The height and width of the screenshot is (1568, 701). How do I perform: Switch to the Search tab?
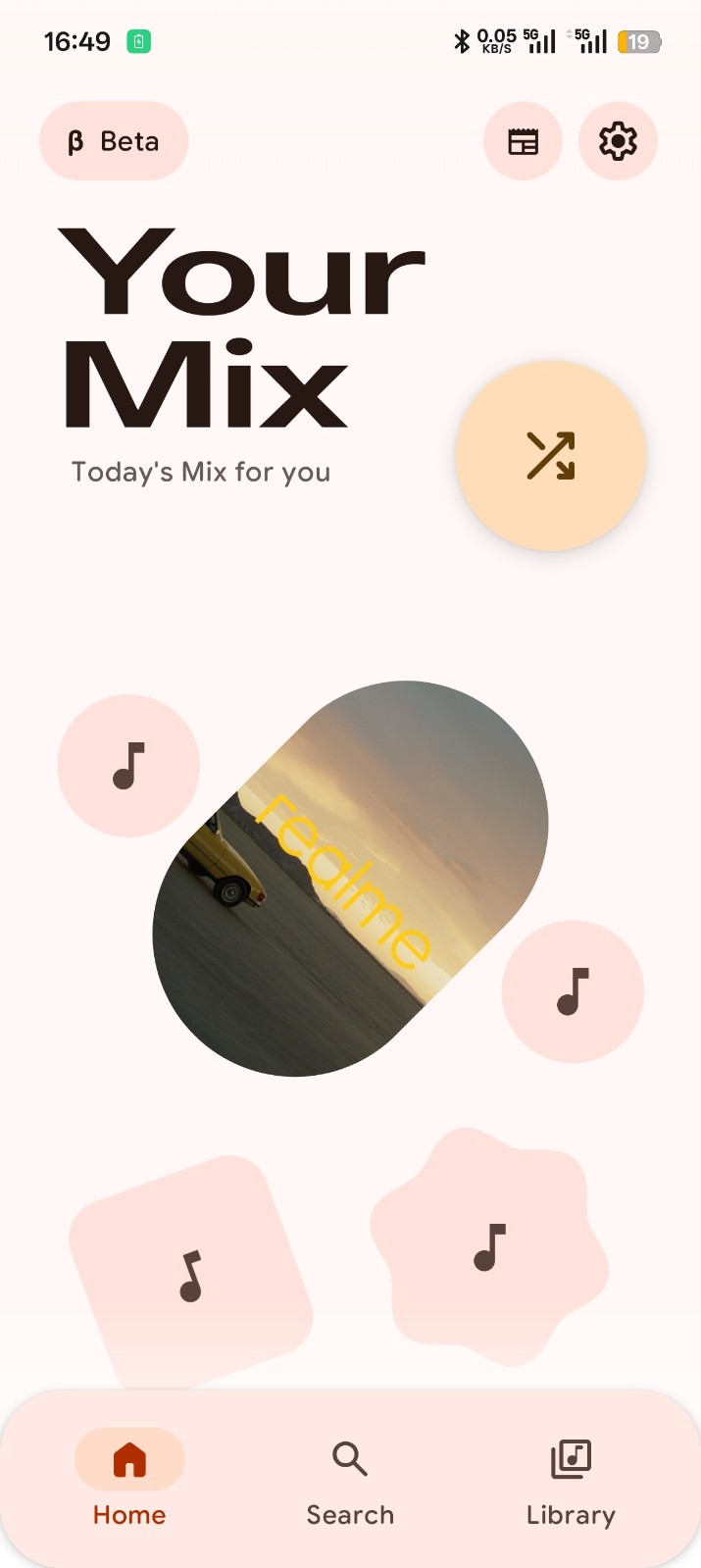(x=350, y=1479)
